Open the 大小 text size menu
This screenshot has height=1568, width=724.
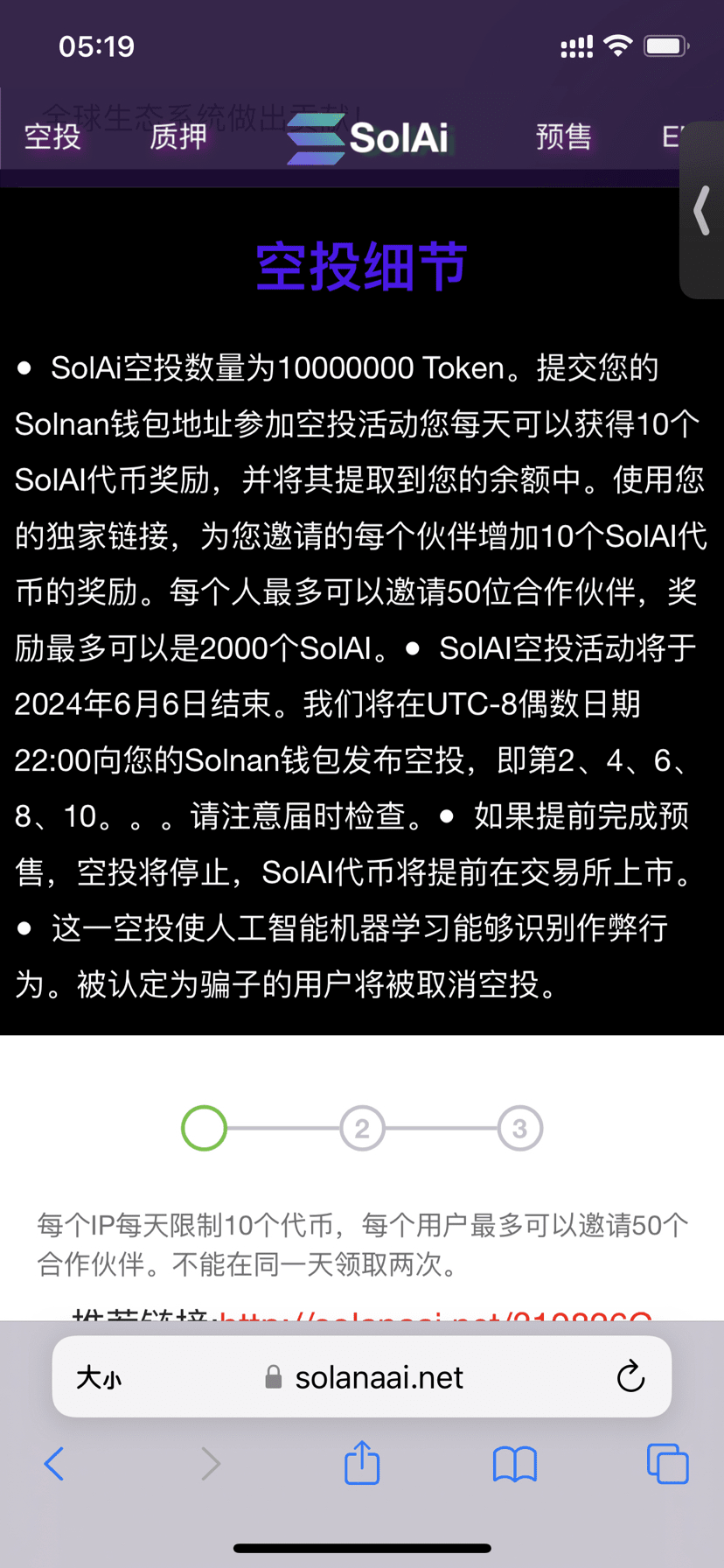click(x=99, y=1378)
